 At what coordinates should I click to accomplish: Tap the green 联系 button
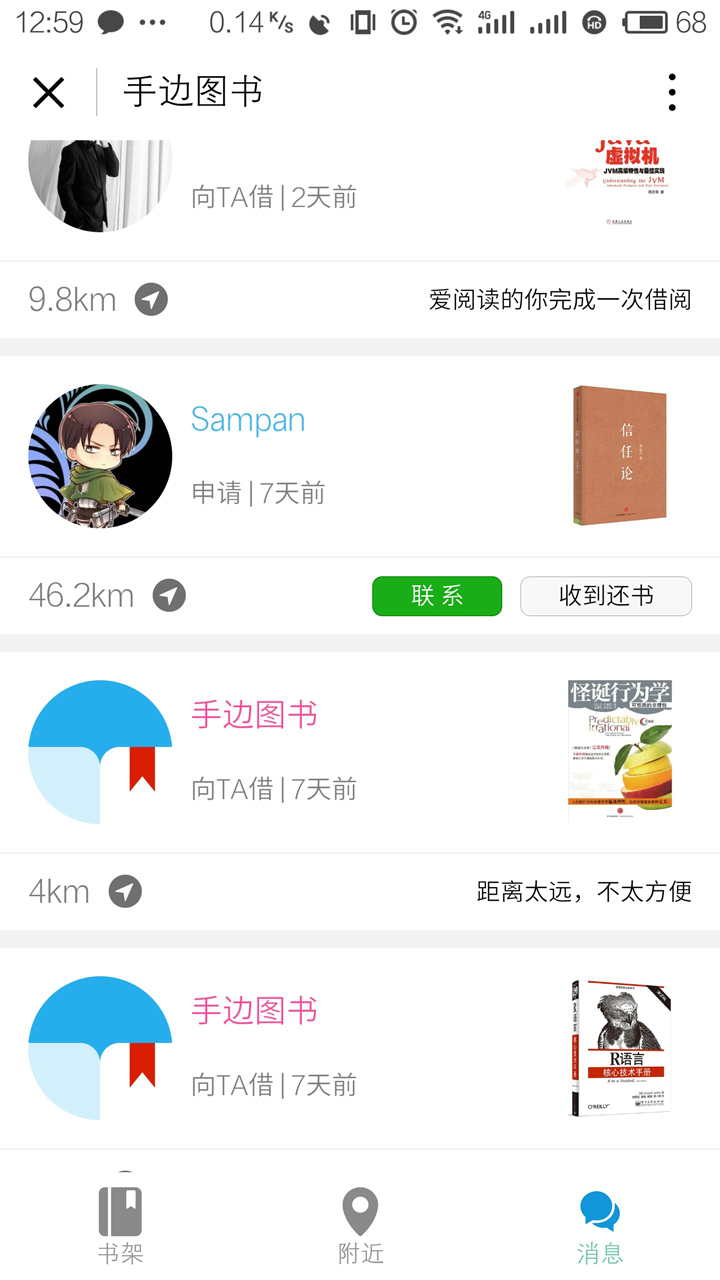[437, 596]
